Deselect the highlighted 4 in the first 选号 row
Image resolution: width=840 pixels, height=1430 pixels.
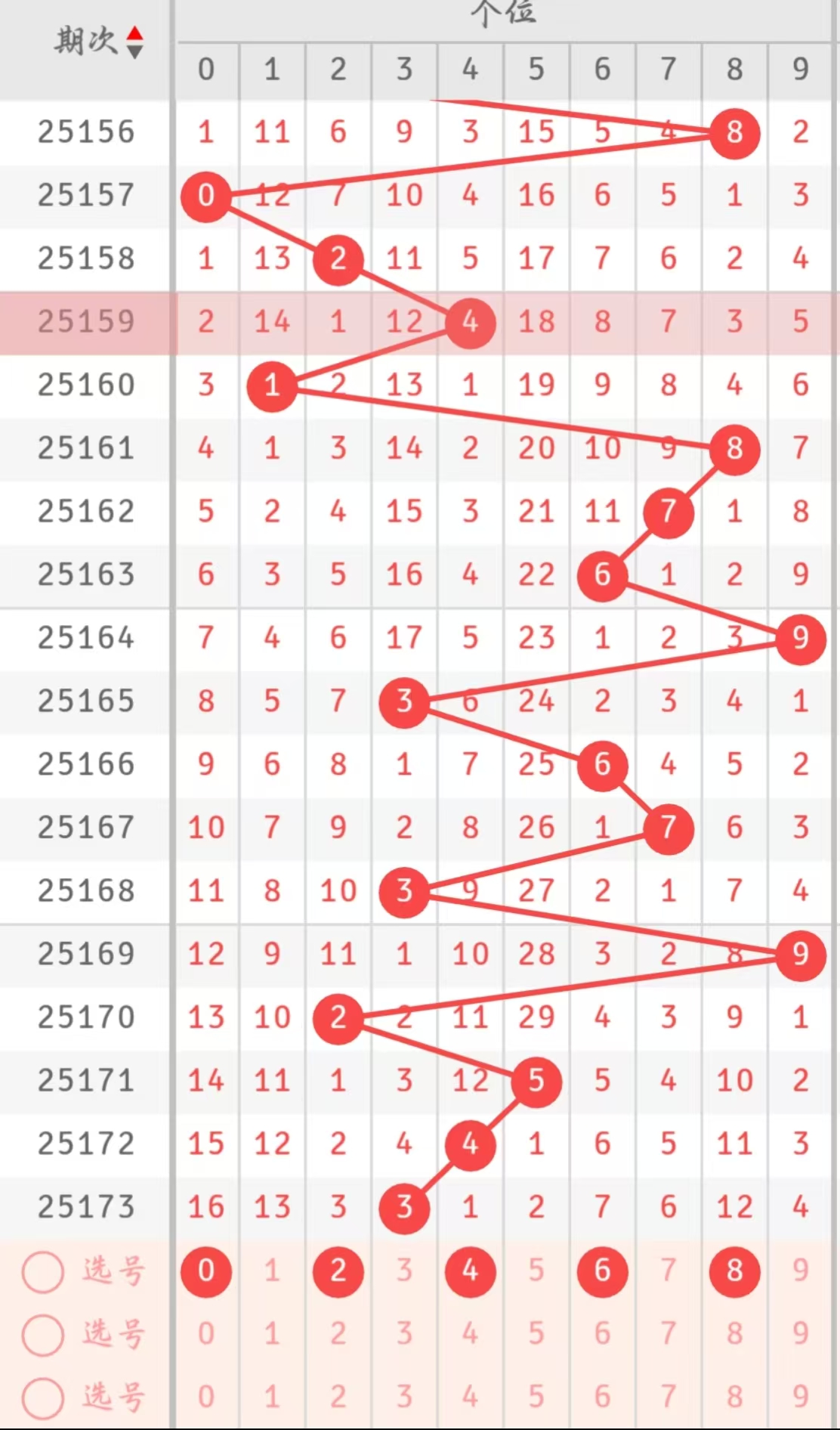coord(470,1271)
